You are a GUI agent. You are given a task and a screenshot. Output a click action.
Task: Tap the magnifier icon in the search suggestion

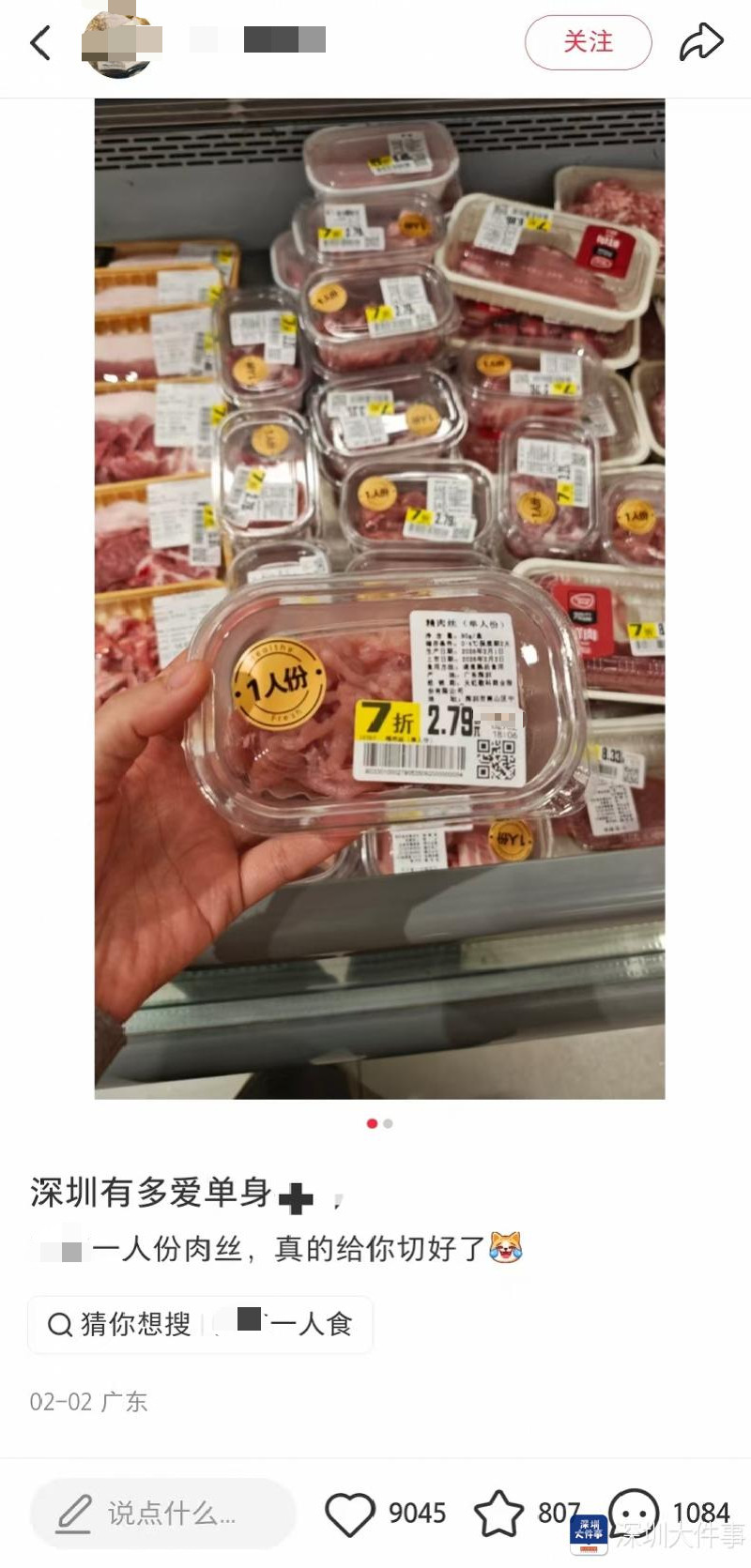pyautogui.click(x=60, y=1324)
